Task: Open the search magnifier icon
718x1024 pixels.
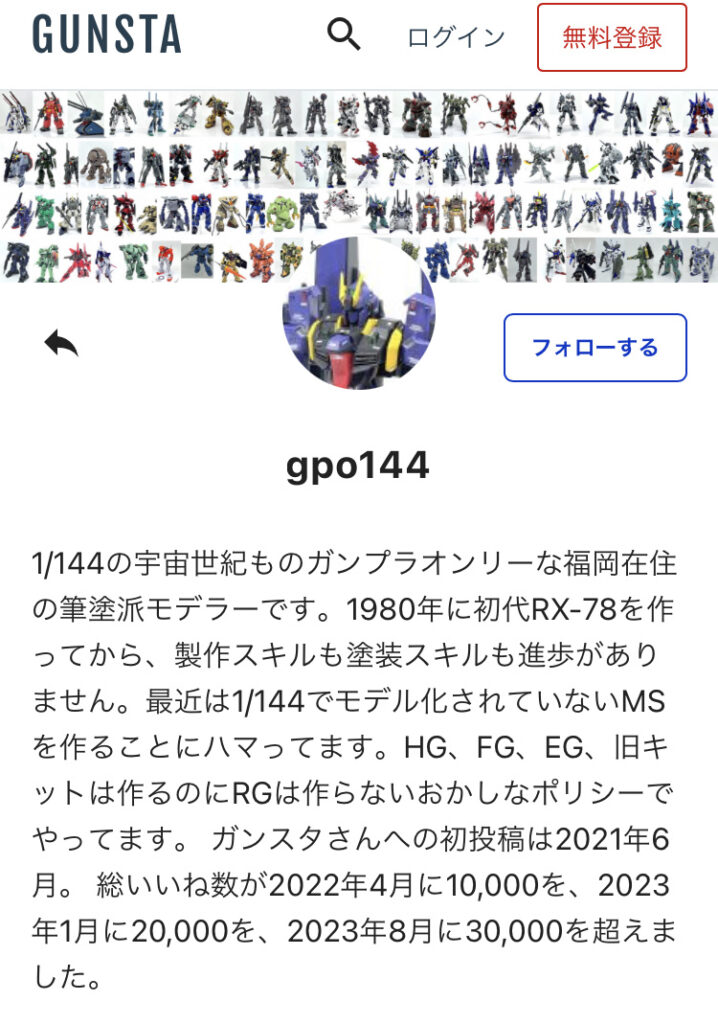Action: click(x=344, y=36)
